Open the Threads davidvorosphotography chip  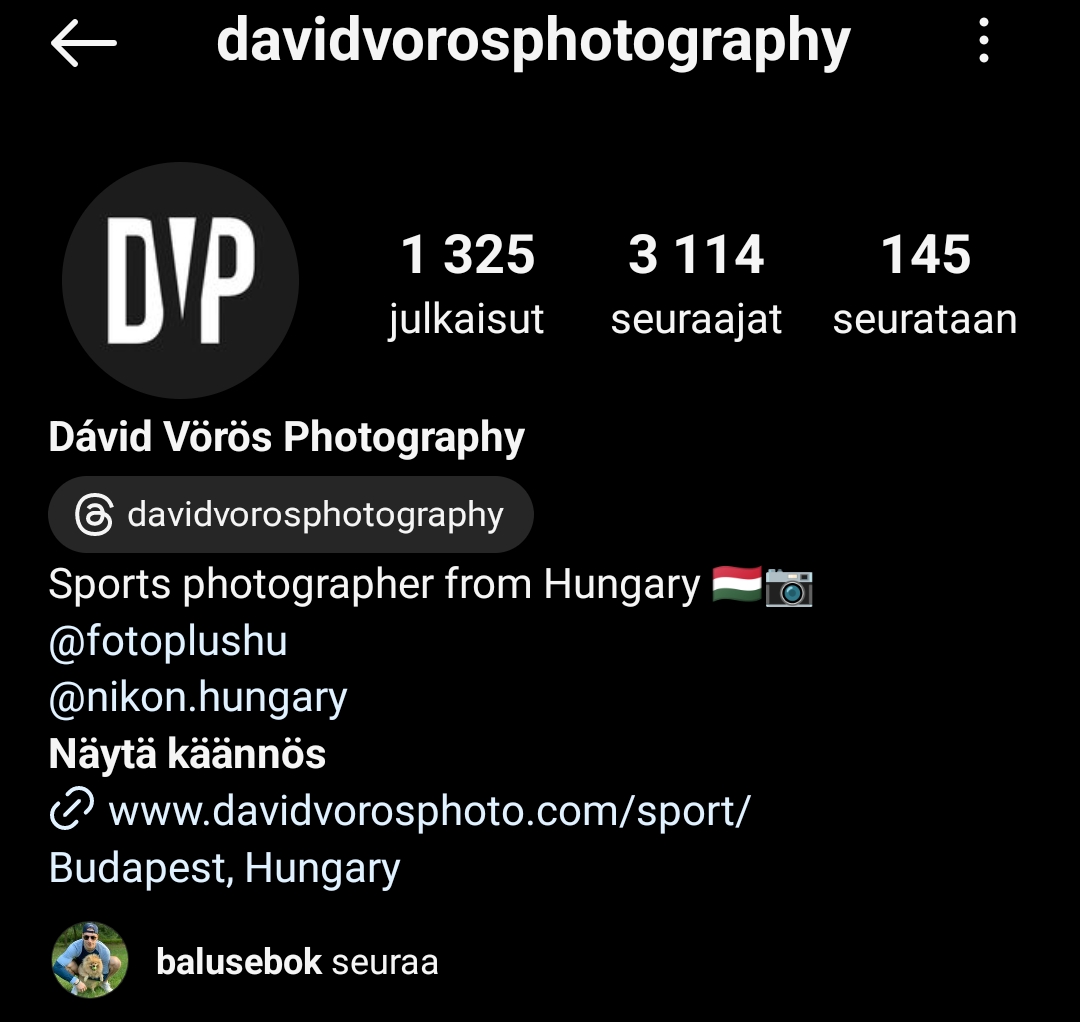point(290,515)
